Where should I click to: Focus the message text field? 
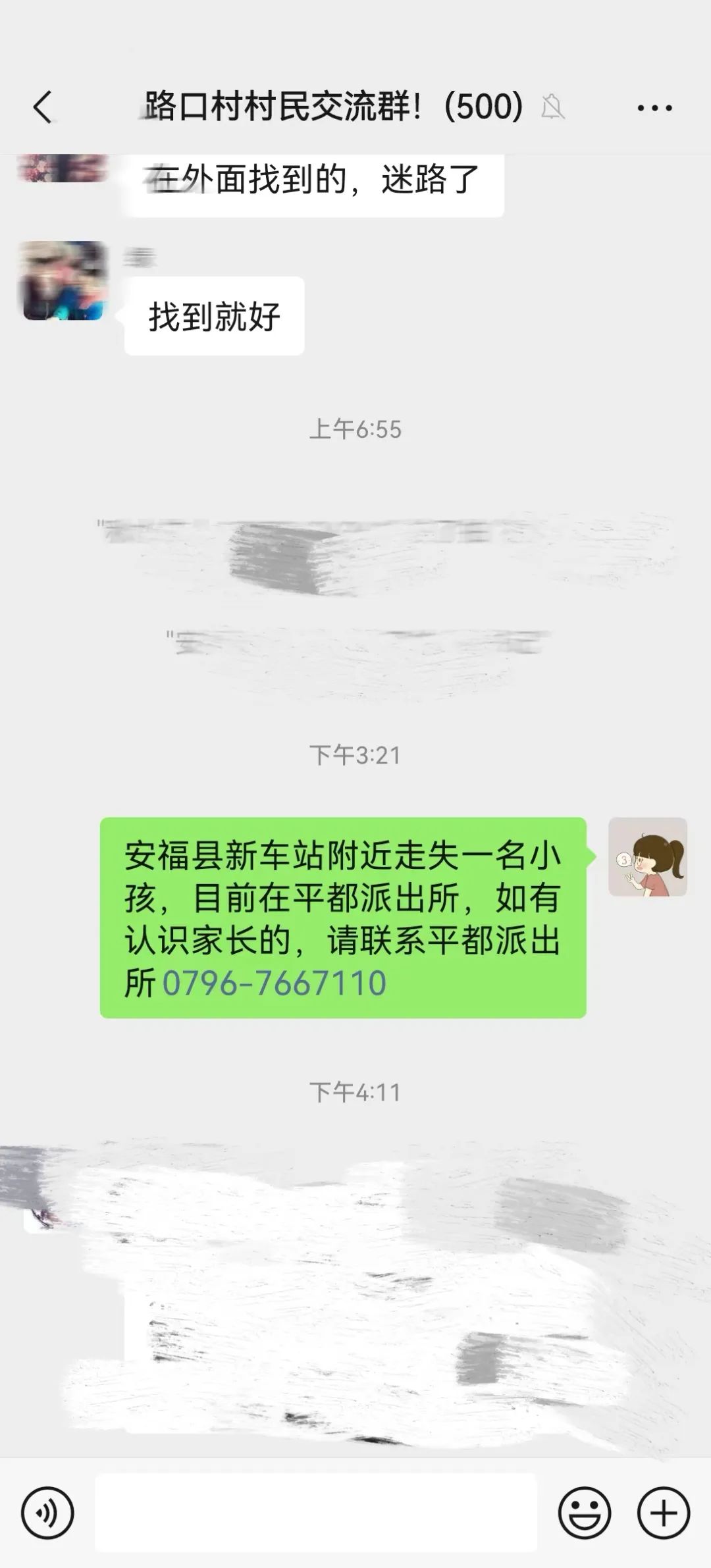click(x=316, y=1513)
